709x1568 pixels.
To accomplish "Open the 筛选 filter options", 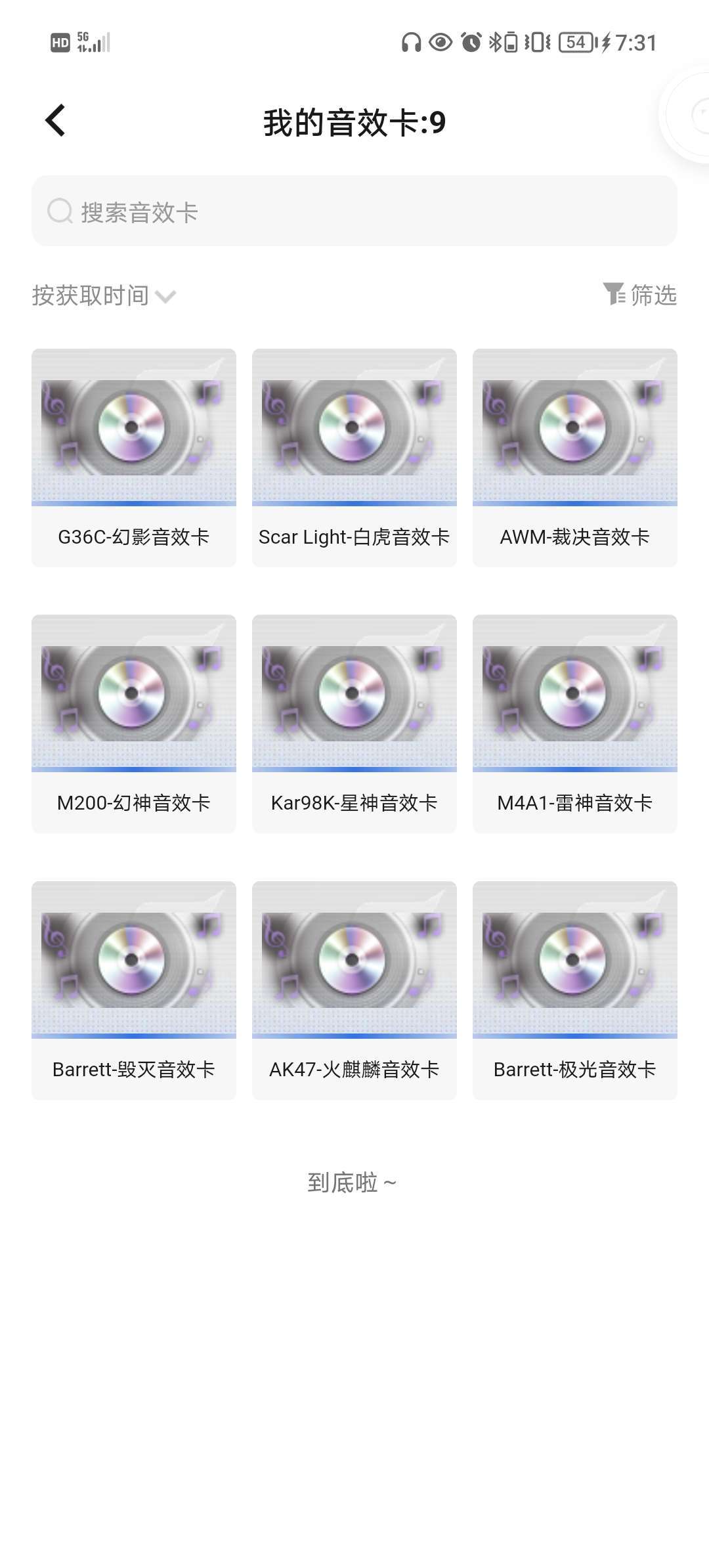I will pos(639,295).
